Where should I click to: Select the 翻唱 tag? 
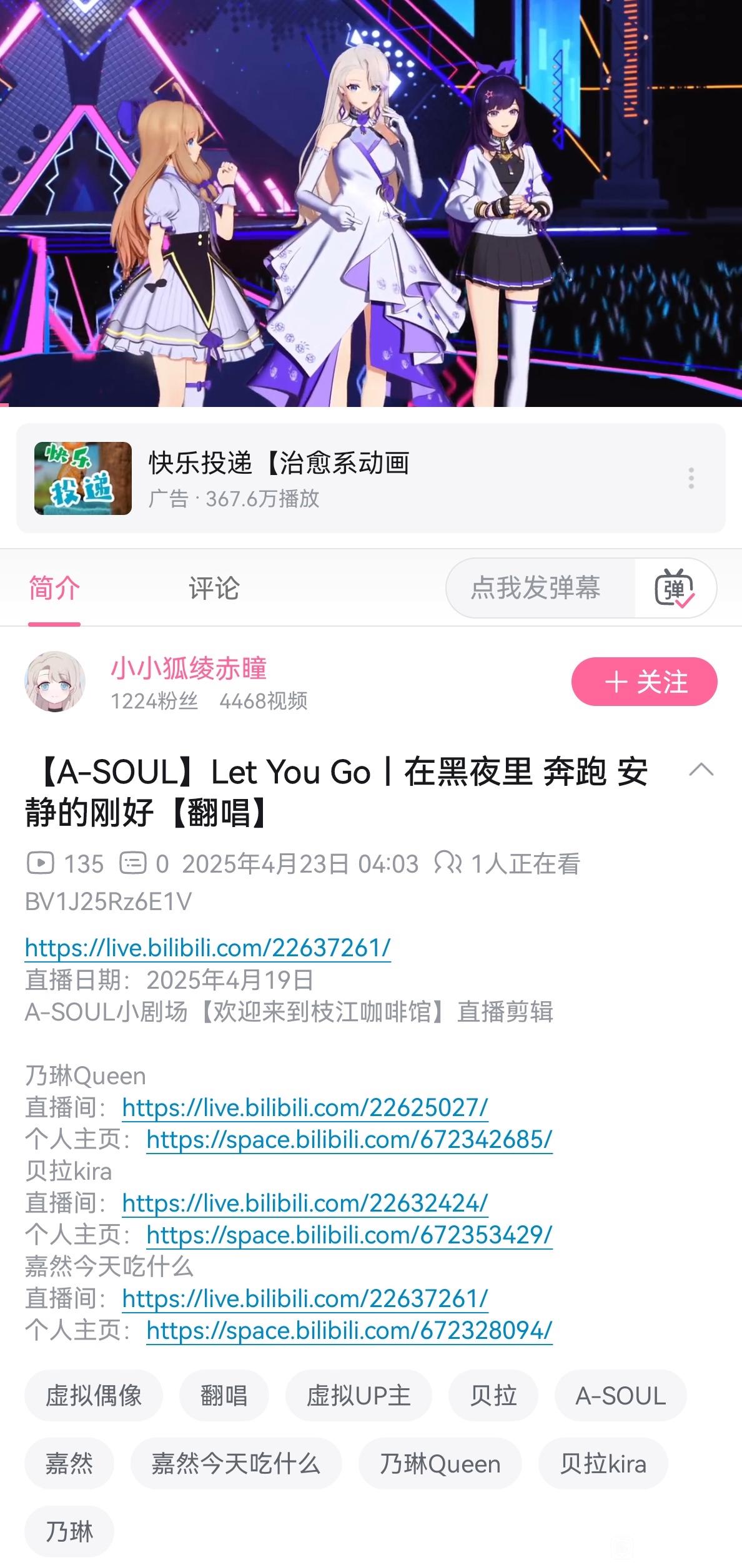tap(224, 1396)
